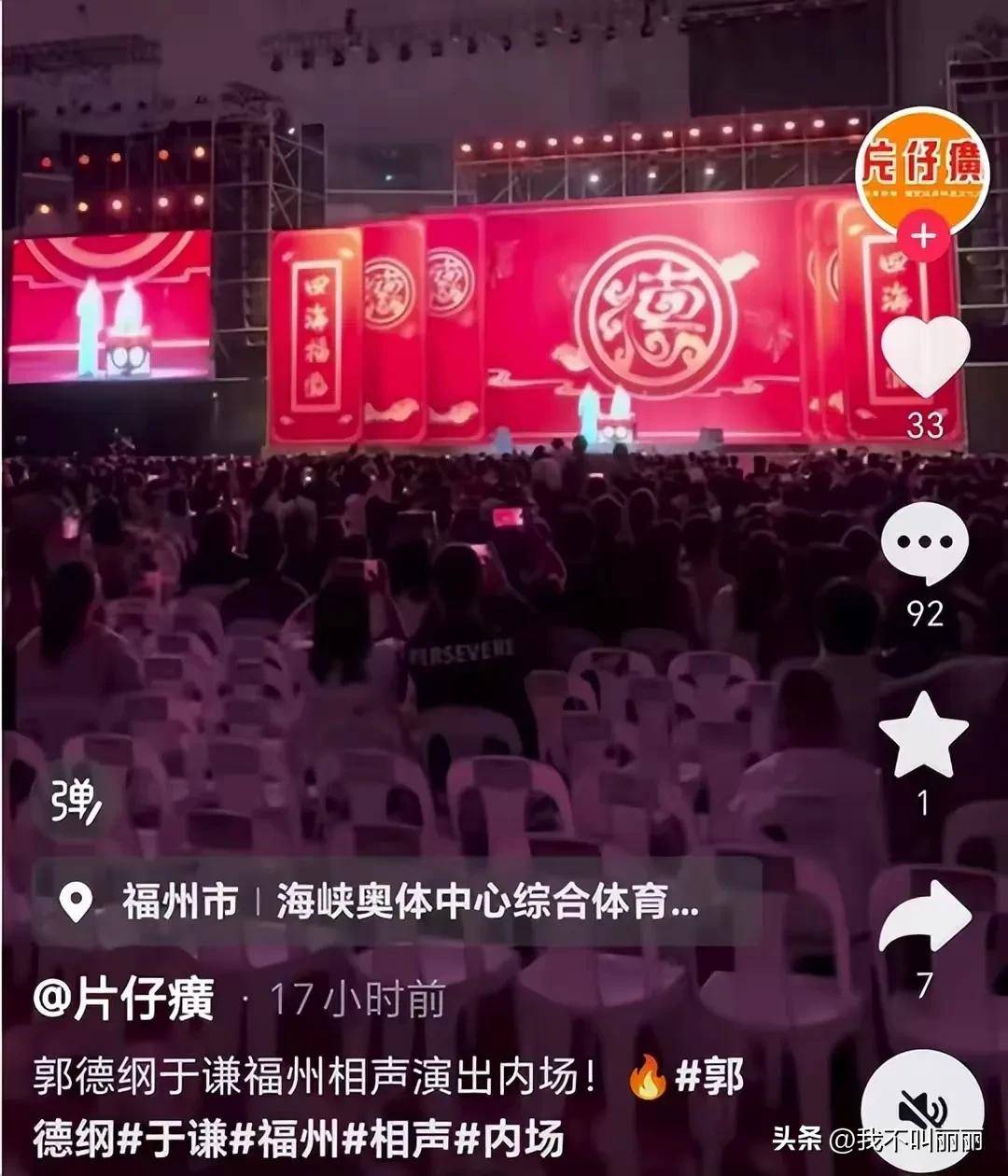Toggle the 弹 bullet comments button

point(76,799)
